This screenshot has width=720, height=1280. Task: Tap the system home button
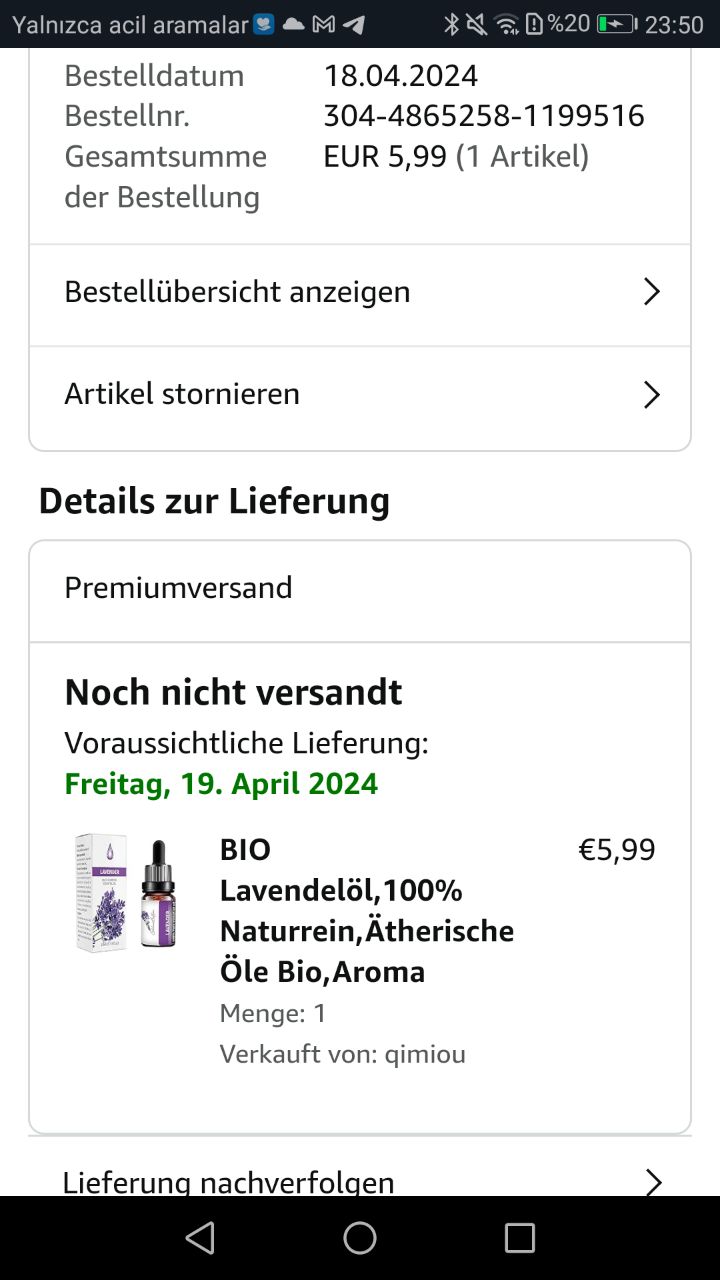tap(360, 1238)
